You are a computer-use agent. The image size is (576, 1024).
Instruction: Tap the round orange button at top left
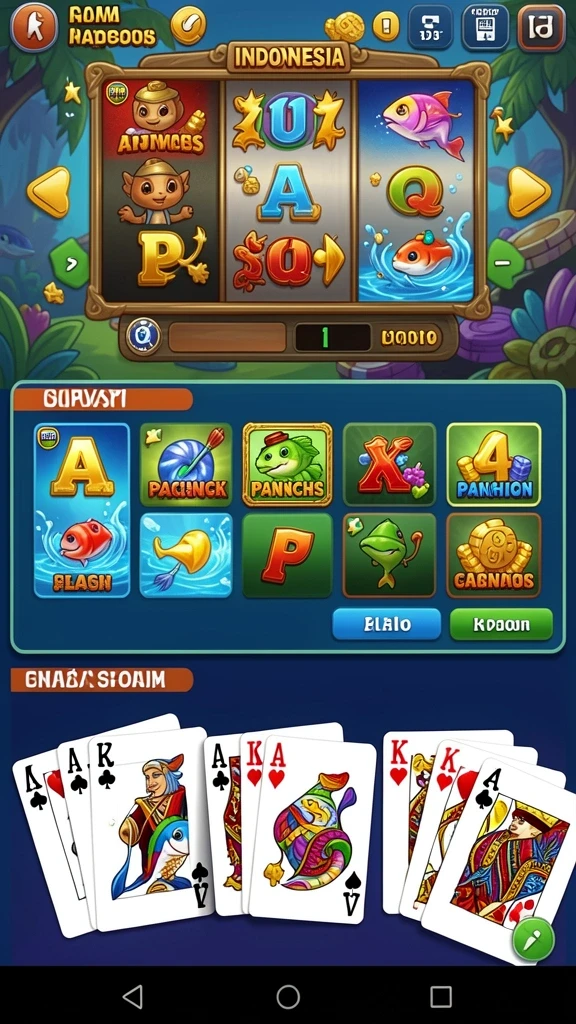pyautogui.click(x=34, y=27)
